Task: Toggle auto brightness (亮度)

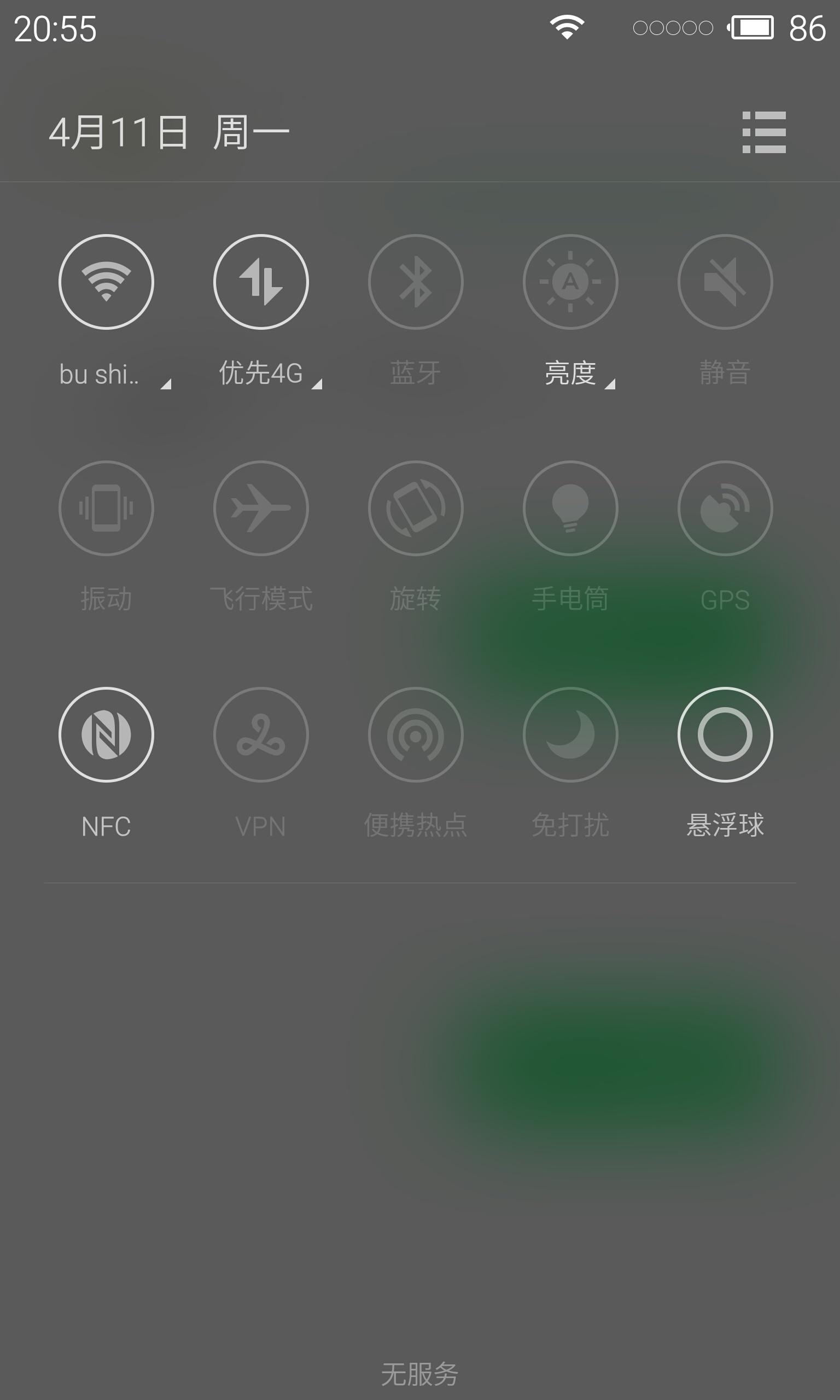Action: [x=570, y=281]
